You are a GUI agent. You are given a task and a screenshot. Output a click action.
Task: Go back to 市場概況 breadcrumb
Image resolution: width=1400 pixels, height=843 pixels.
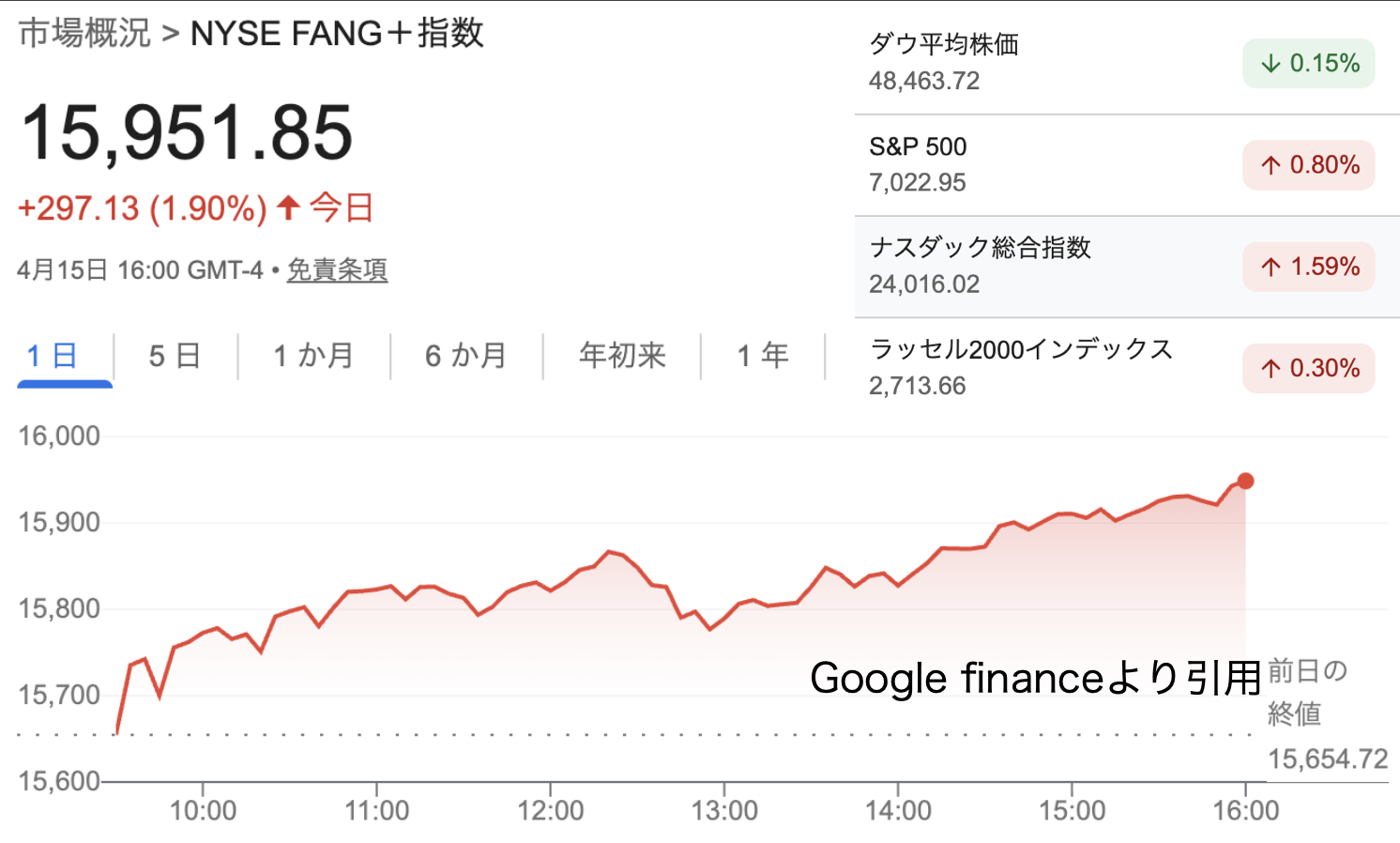[84, 34]
